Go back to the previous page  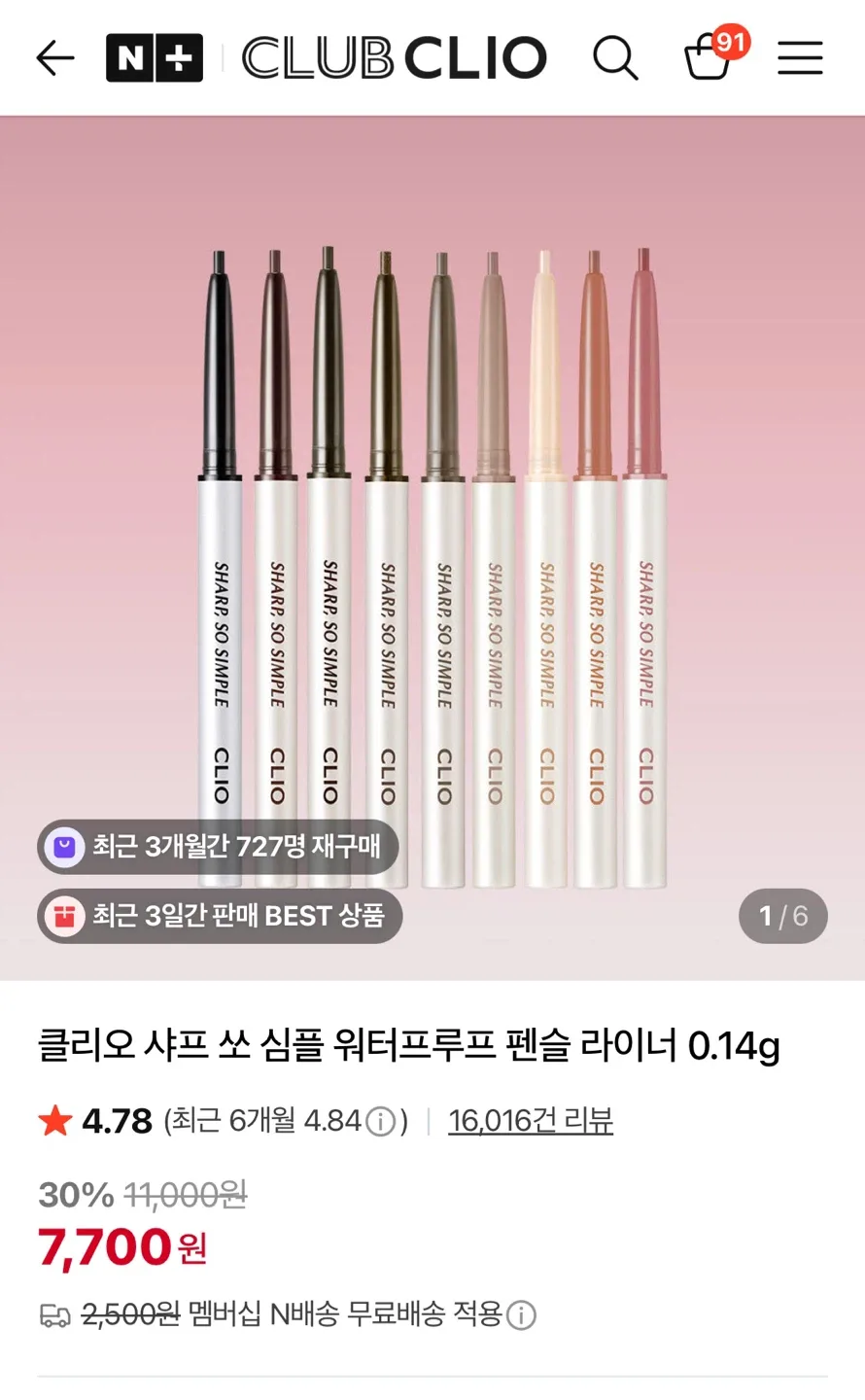pos(55,58)
